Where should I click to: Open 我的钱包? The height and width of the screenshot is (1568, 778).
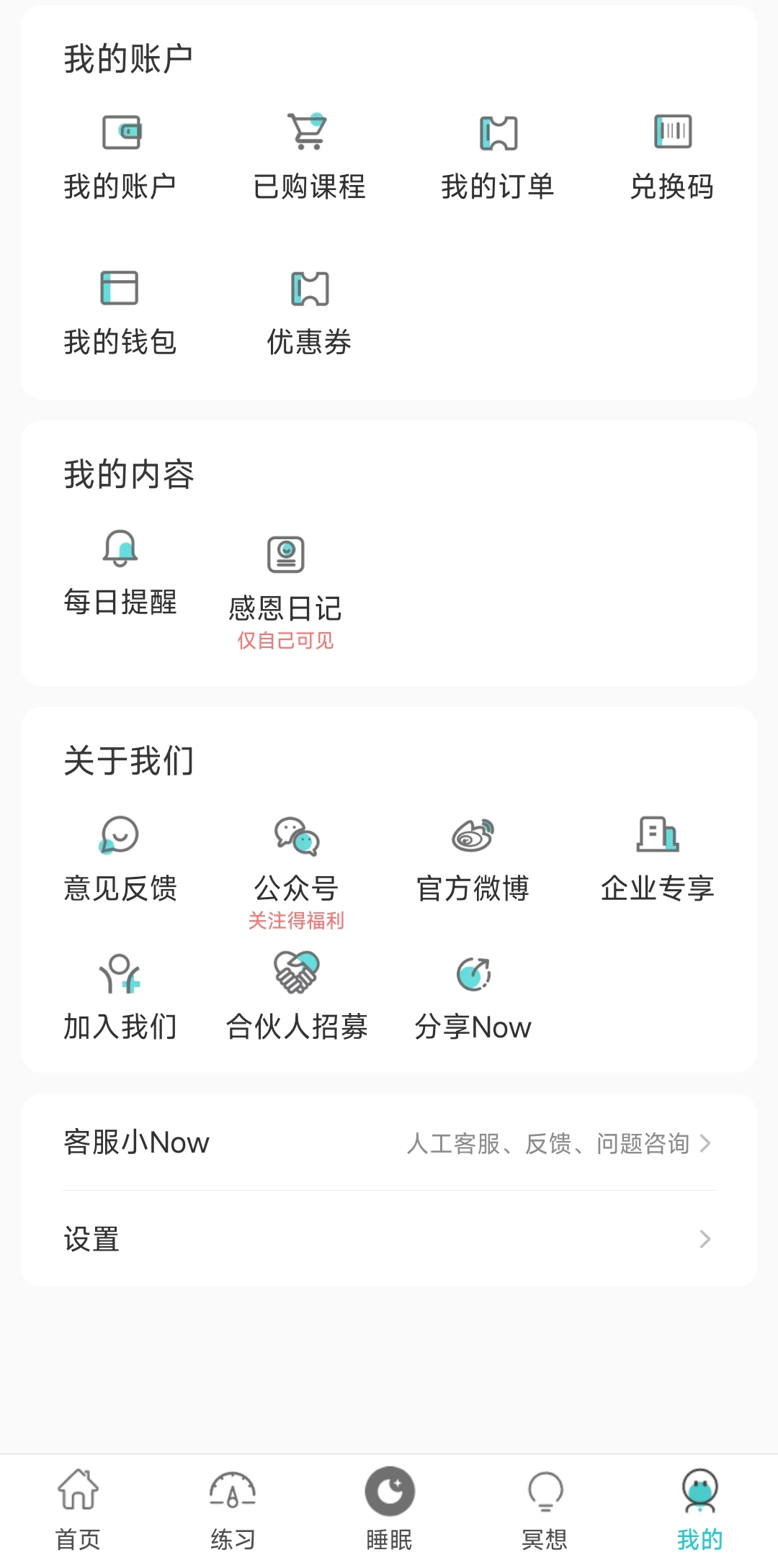point(120,312)
